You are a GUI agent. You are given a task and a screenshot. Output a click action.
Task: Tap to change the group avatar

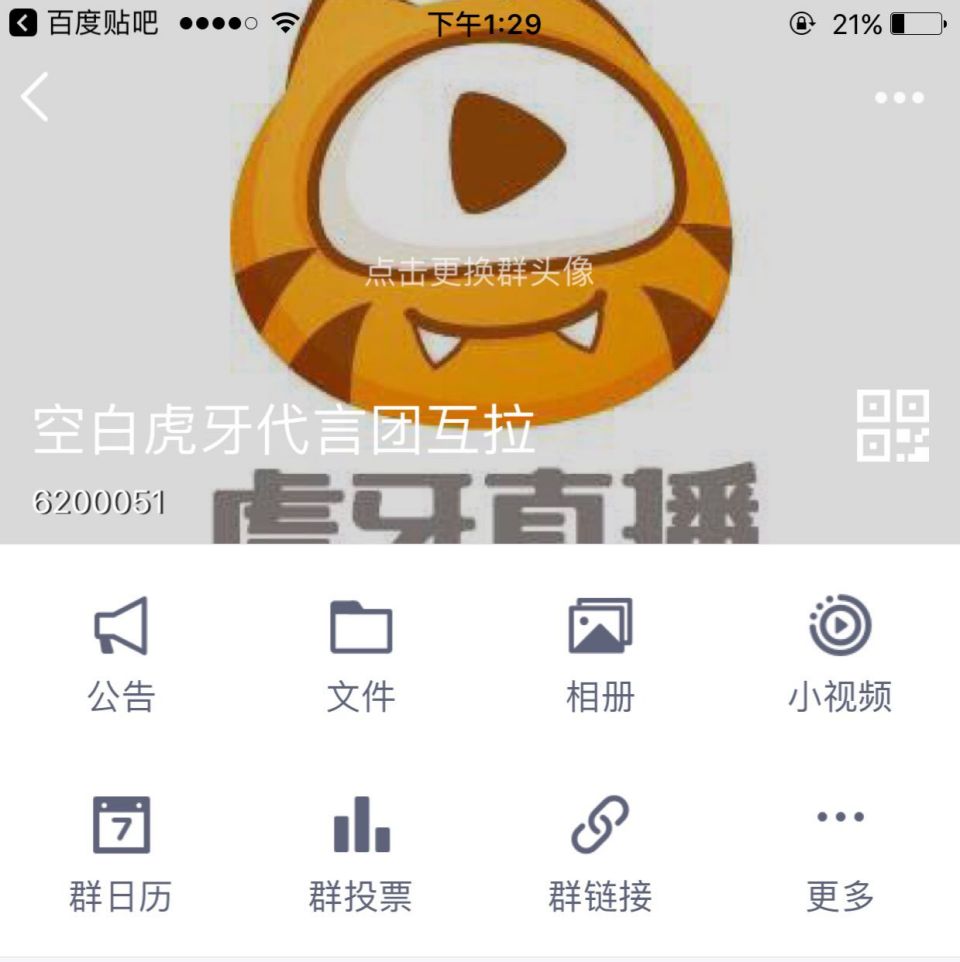coord(479,272)
